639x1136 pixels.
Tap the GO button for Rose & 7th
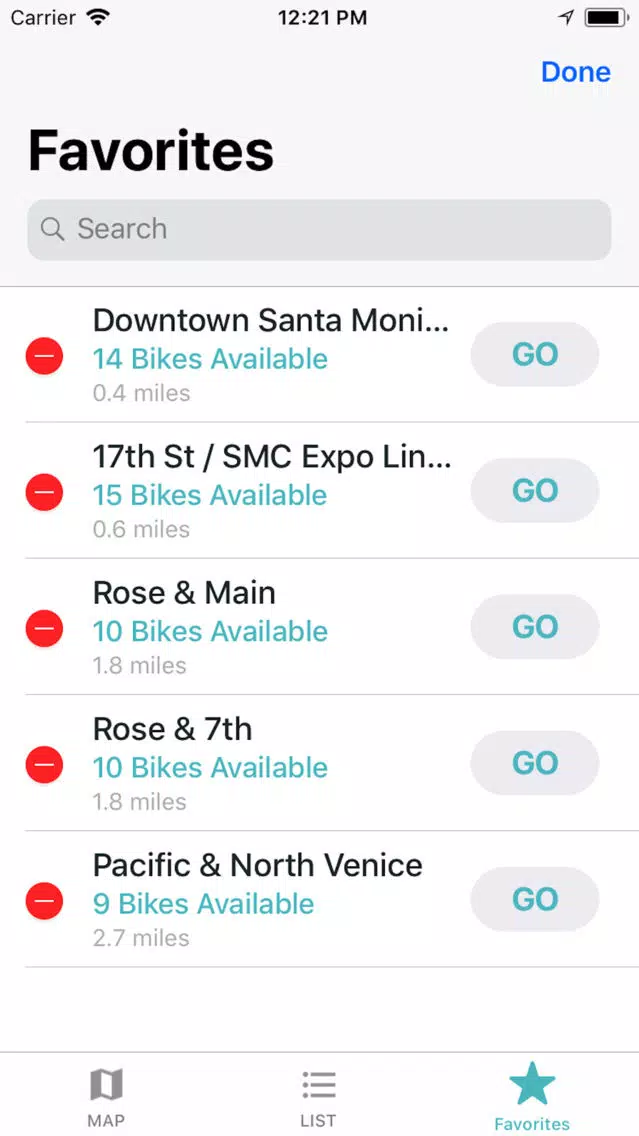tap(535, 763)
